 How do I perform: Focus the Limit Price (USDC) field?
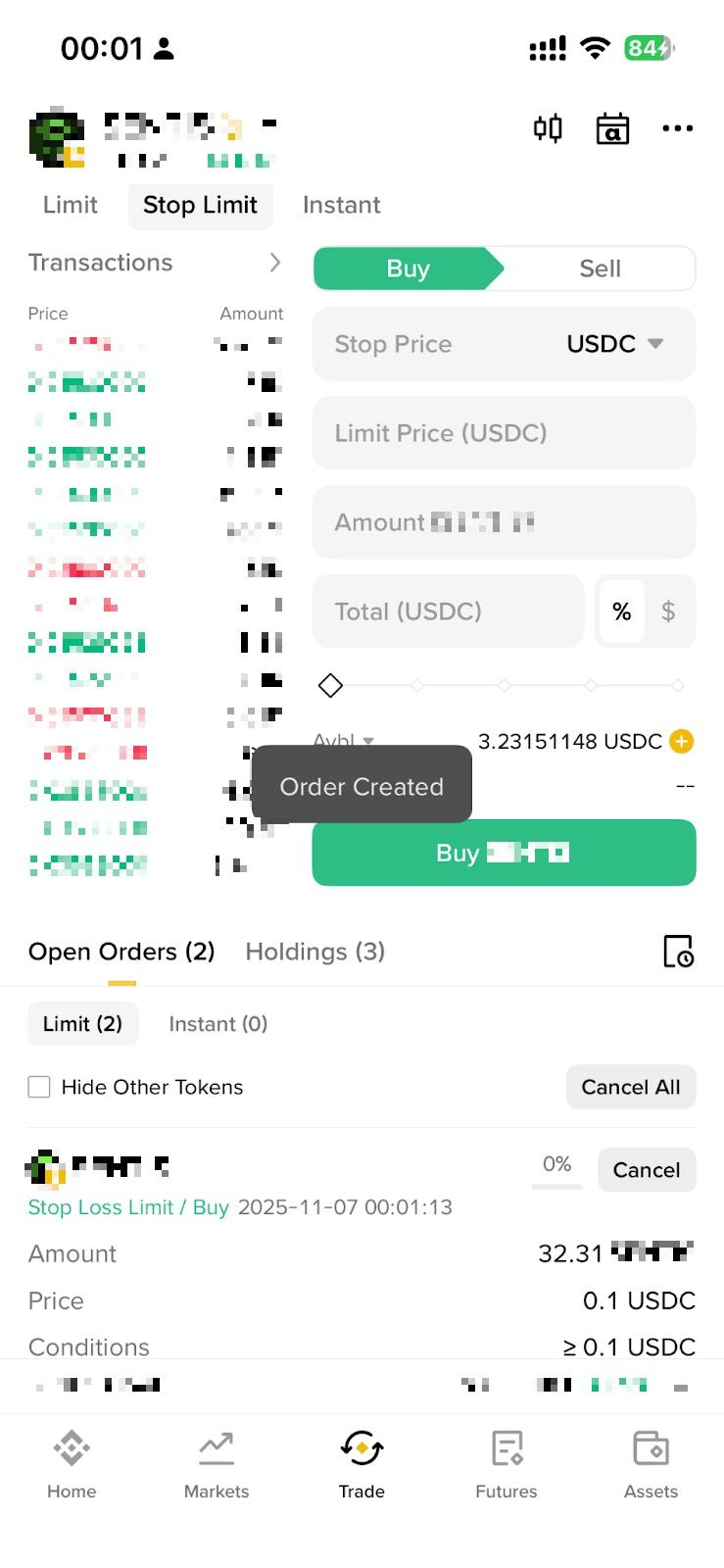point(504,433)
